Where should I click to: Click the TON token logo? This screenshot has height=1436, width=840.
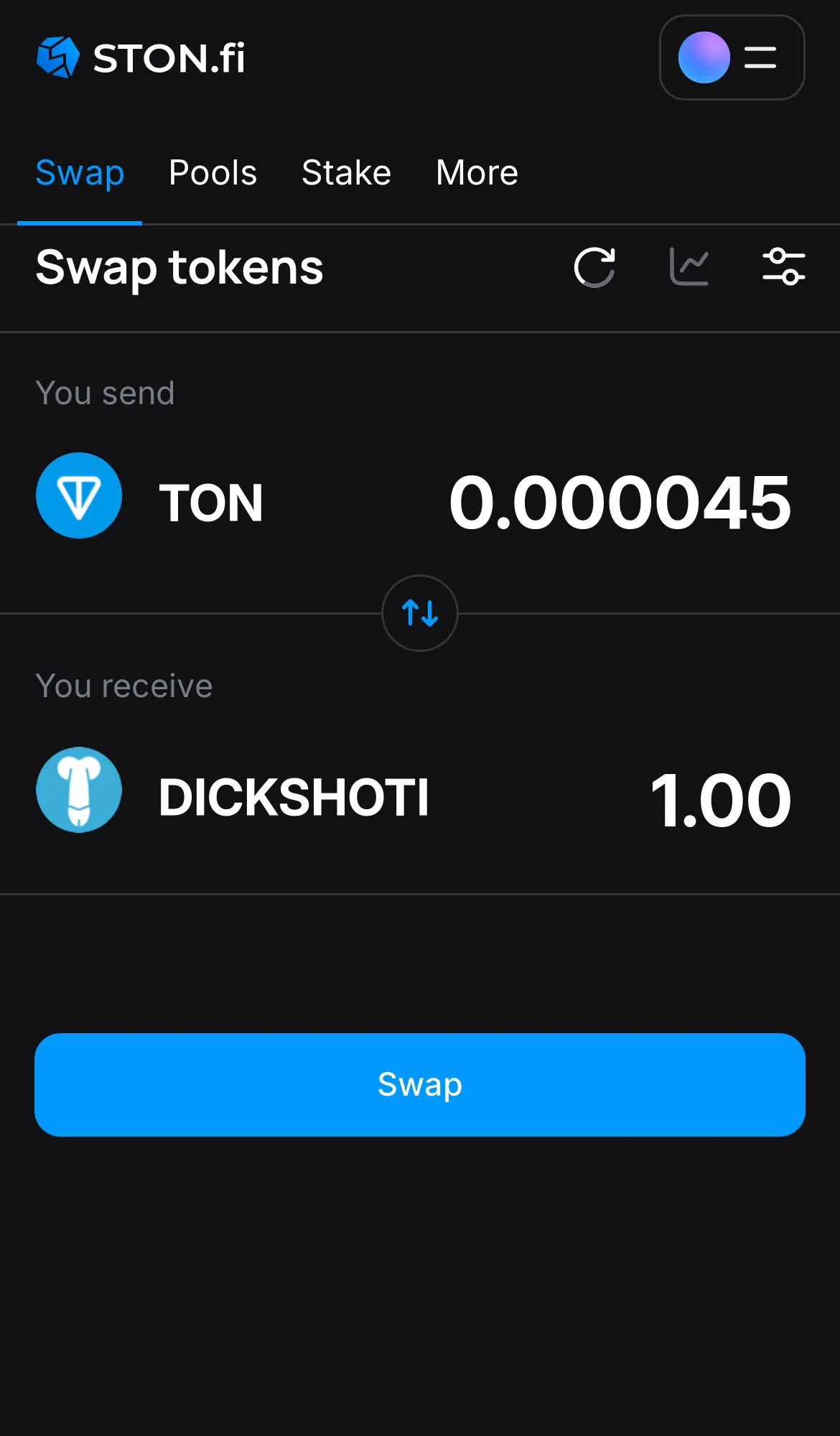79,495
